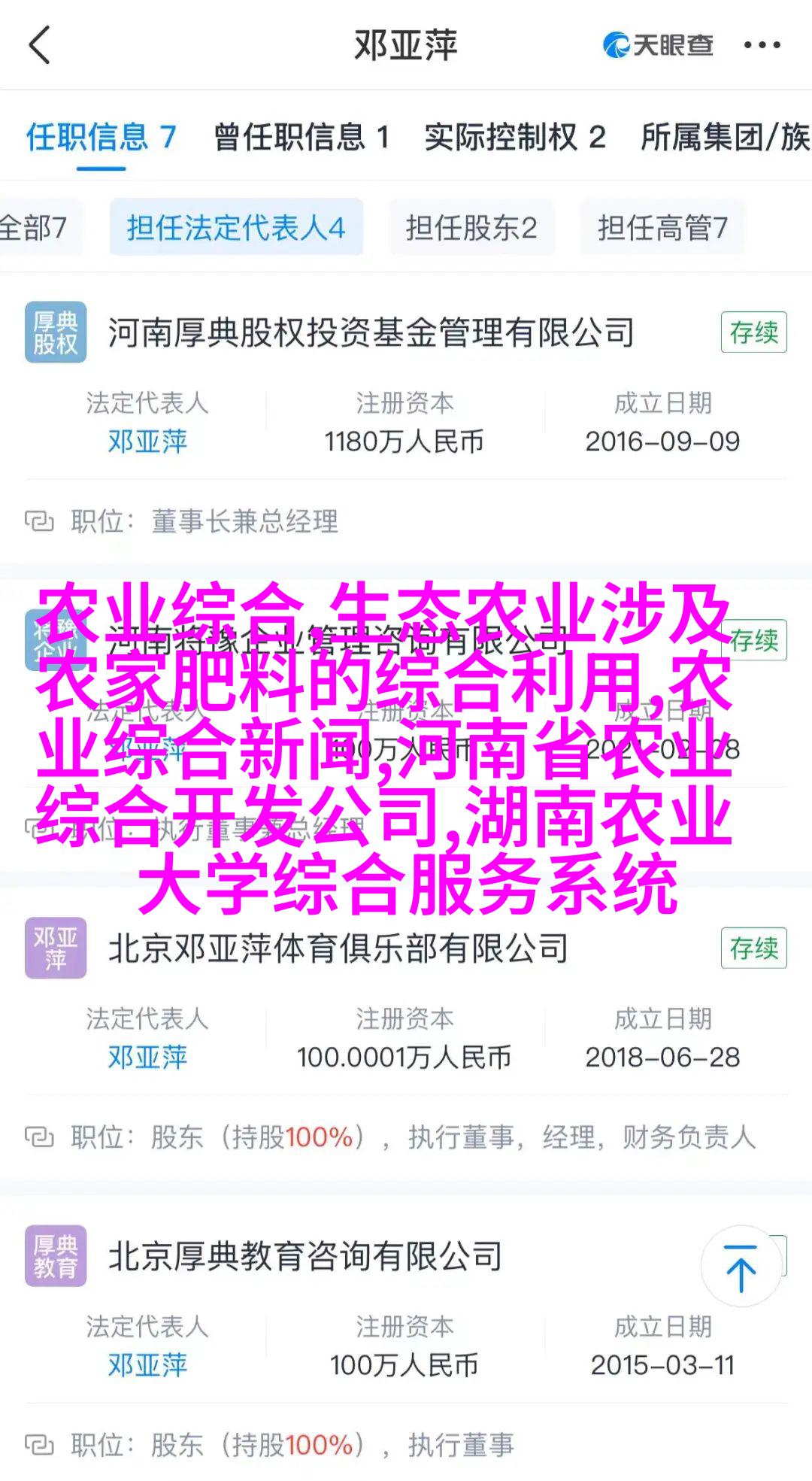
Task: Open 北京厚典教育咨询有限公司 details
Action: (x=304, y=1256)
